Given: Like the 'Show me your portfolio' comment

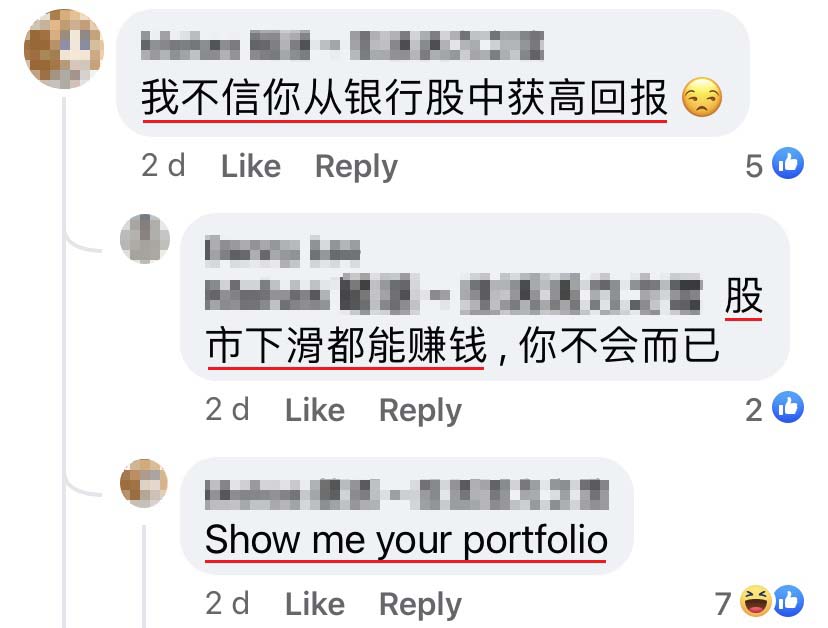Looking at the screenshot, I should pyautogui.click(x=314, y=604).
